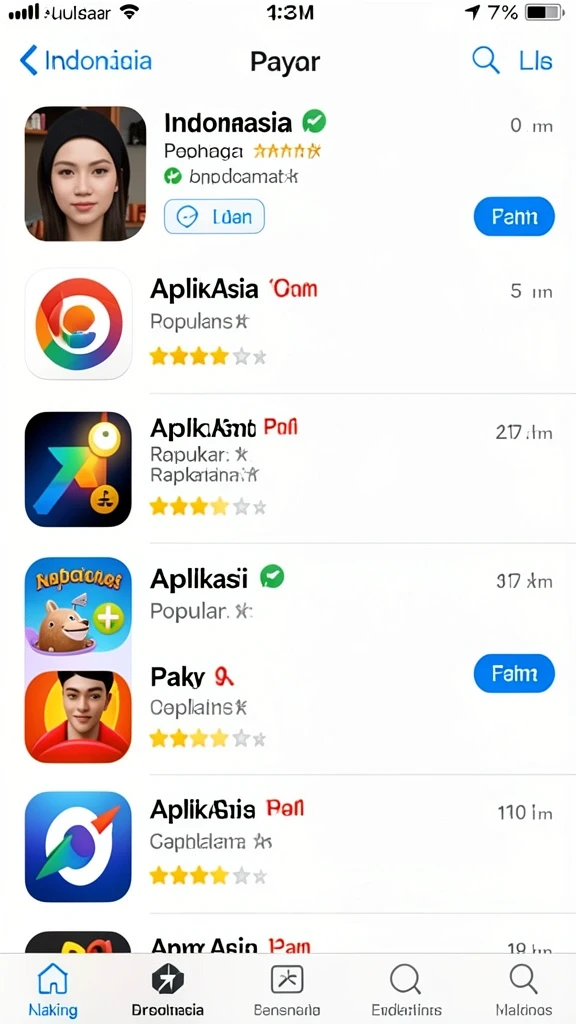Open AplikAsia with the colorful ring icon
The width and height of the screenshot is (576, 1024).
coord(288,323)
